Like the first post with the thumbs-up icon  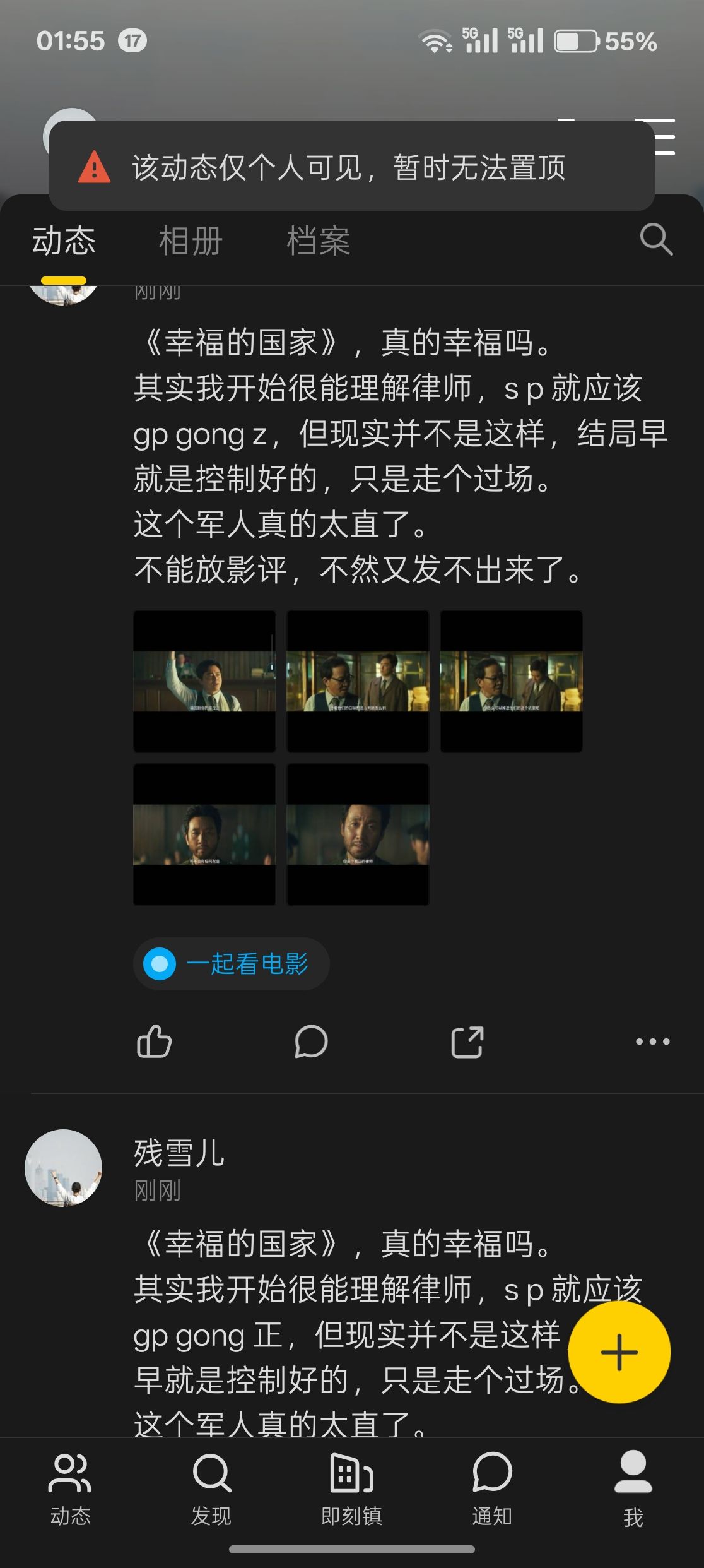[154, 1042]
